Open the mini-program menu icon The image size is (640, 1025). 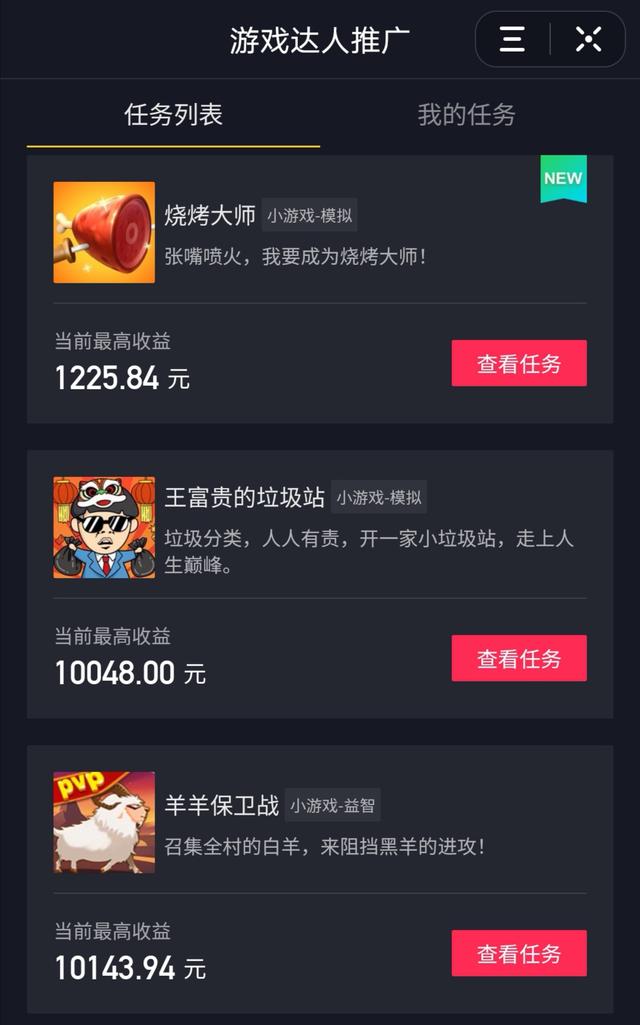point(512,40)
